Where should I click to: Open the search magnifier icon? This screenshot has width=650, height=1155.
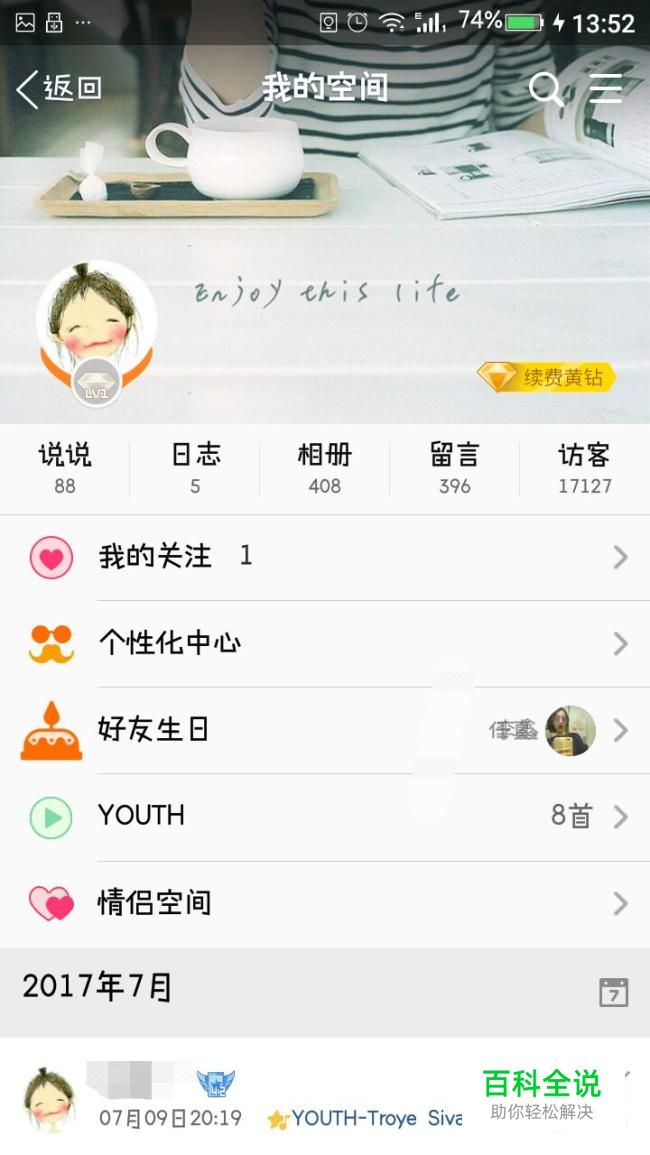click(546, 89)
